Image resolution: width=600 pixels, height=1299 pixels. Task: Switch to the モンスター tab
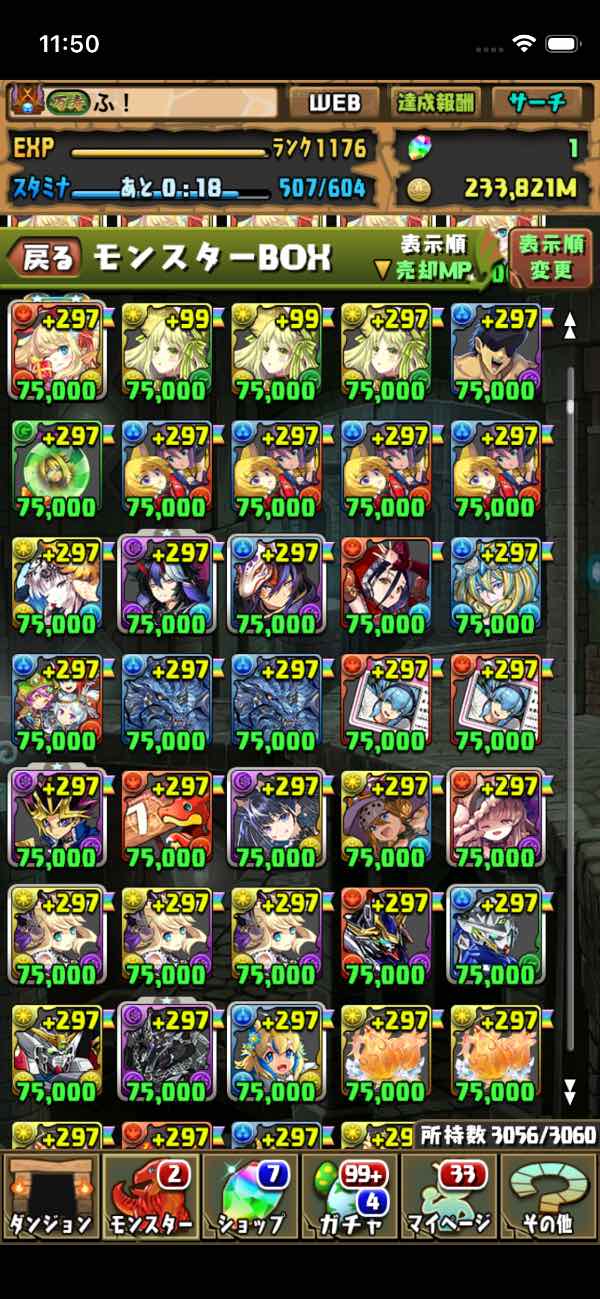pyautogui.click(x=150, y=1197)
